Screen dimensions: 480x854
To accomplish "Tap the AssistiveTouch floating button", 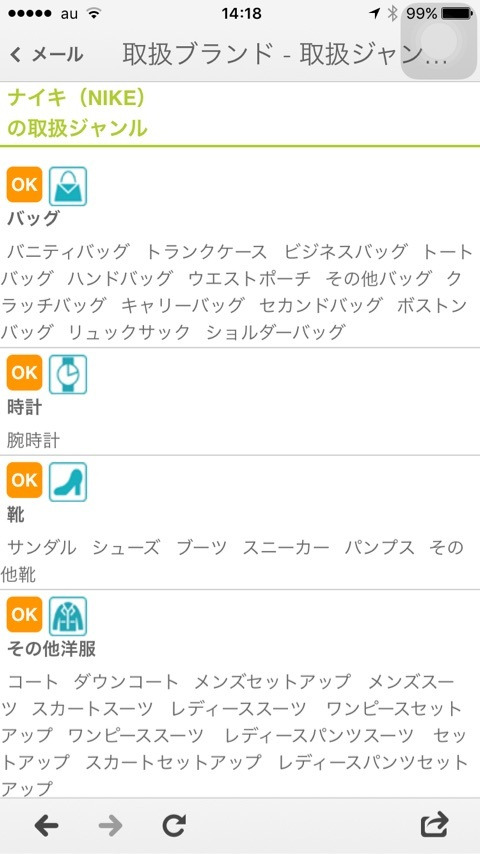I will click(439, 41).
